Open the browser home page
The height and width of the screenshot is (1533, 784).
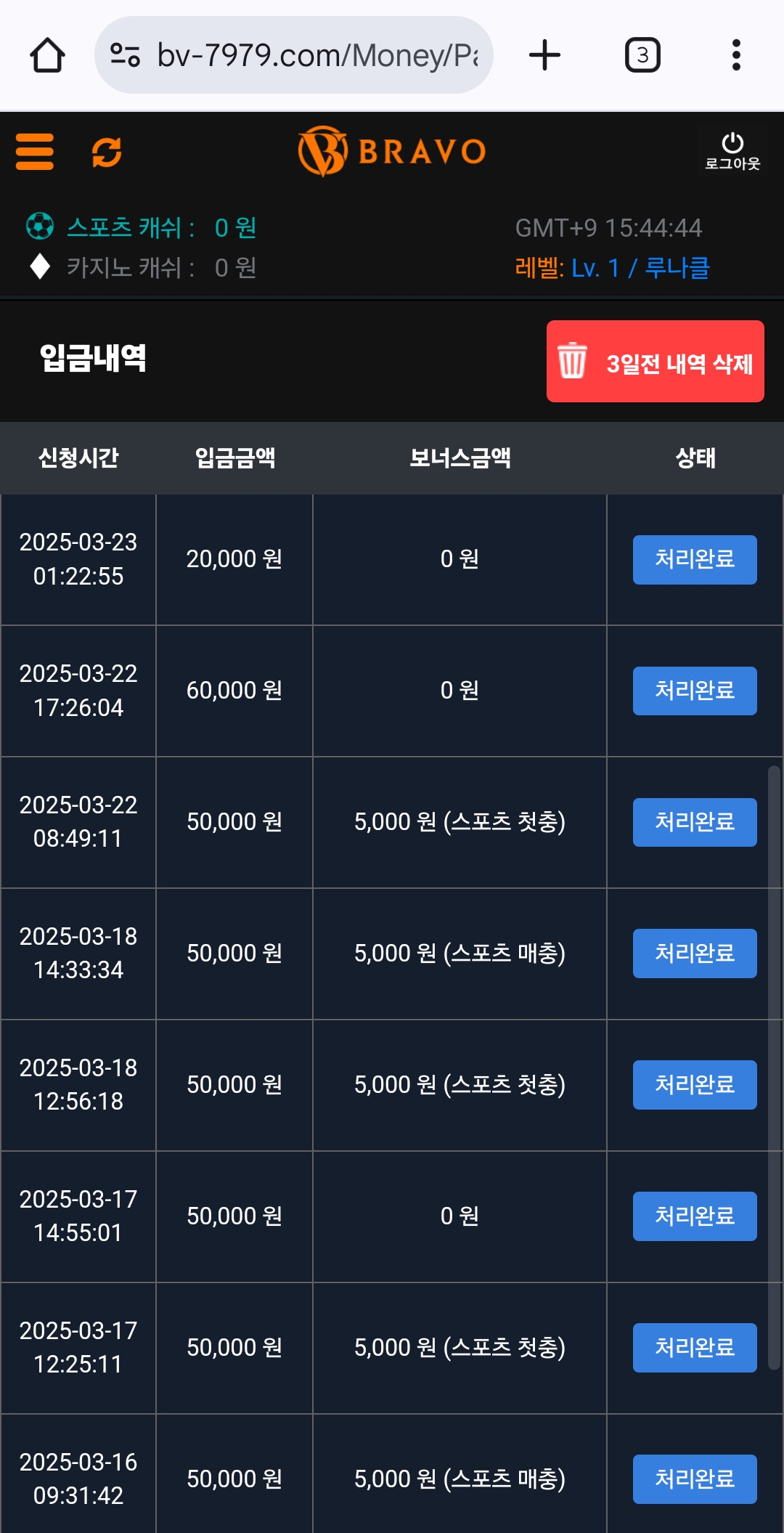click(47, 55)
